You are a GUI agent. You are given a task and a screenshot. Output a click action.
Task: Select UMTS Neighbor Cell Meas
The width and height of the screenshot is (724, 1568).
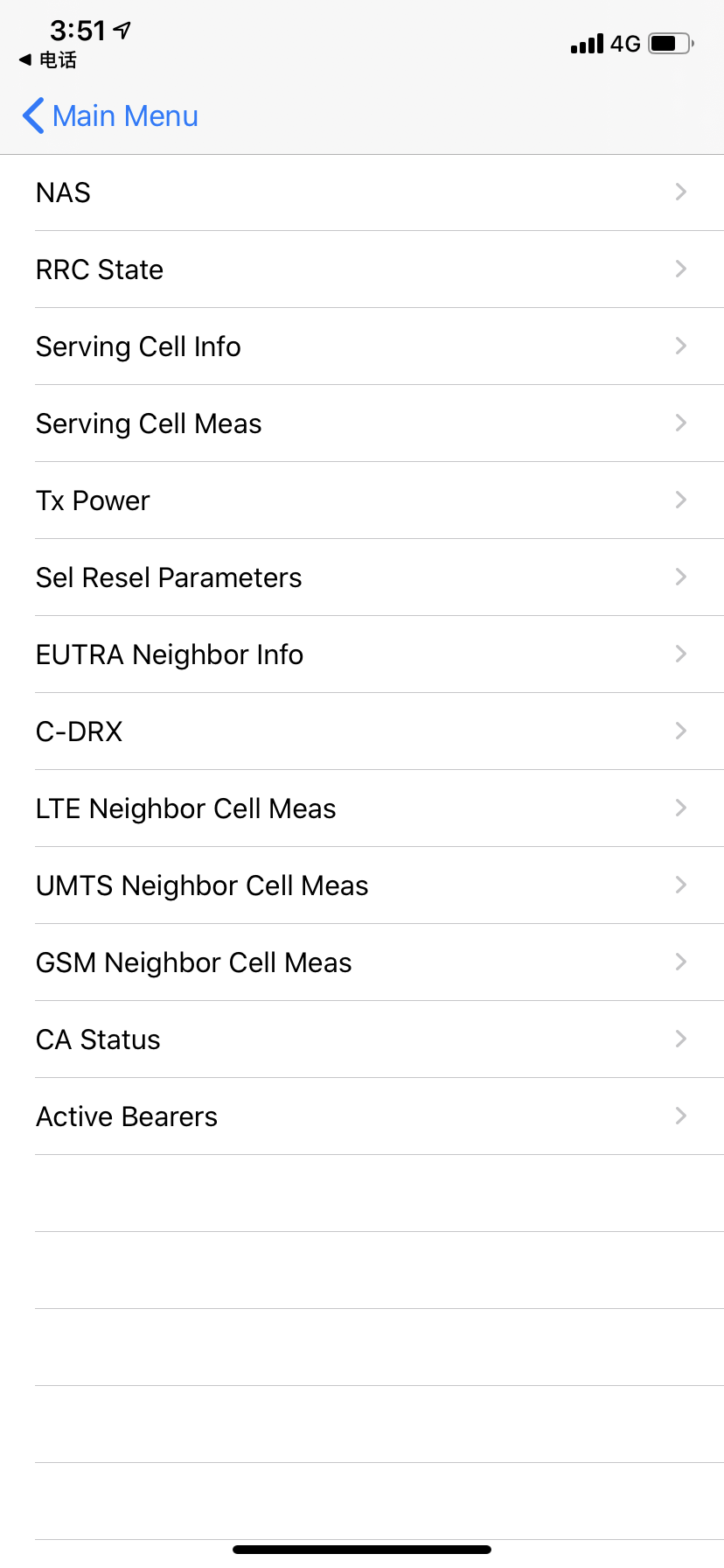pyautogui.click(x=362, y=885)
